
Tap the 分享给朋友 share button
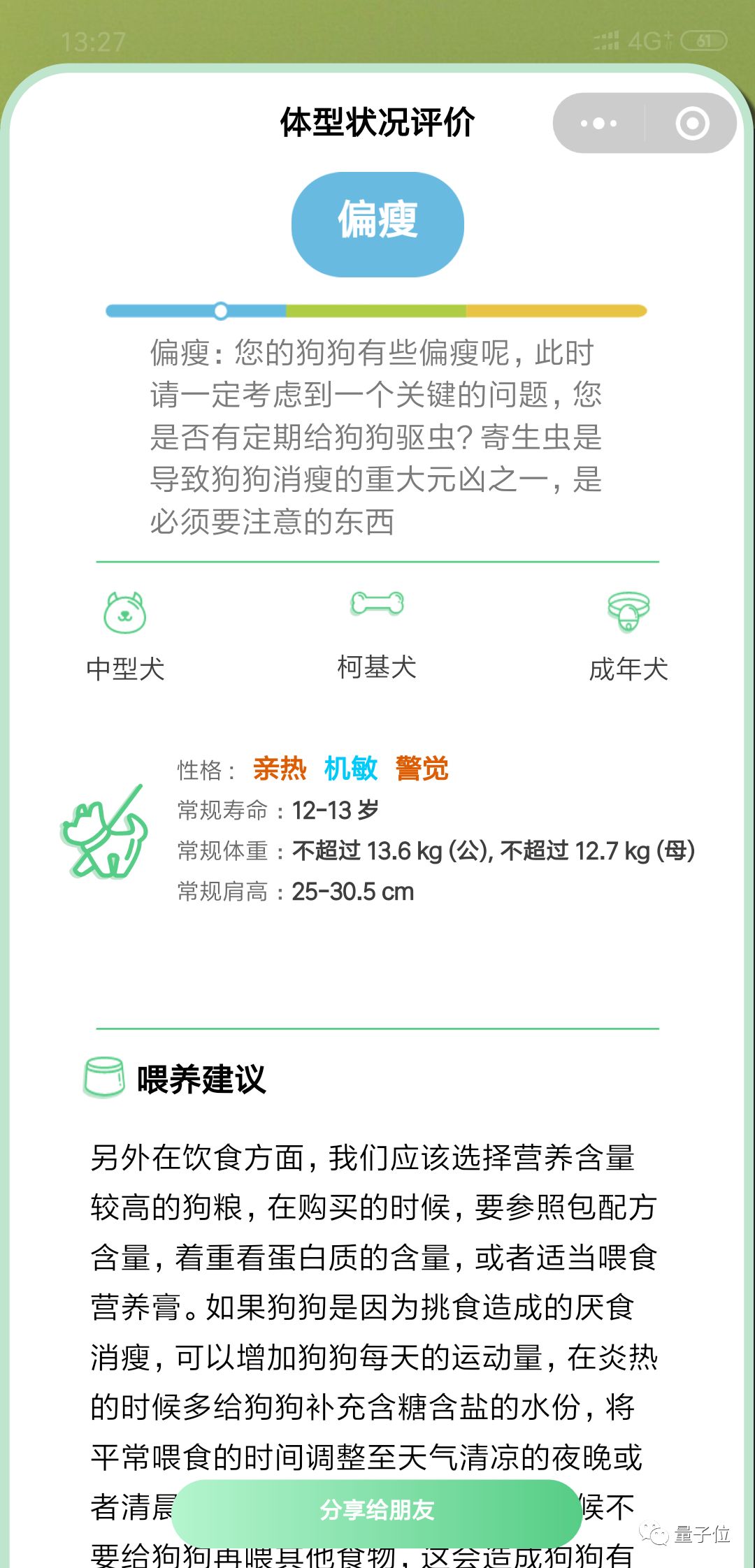pos(377,1511)
